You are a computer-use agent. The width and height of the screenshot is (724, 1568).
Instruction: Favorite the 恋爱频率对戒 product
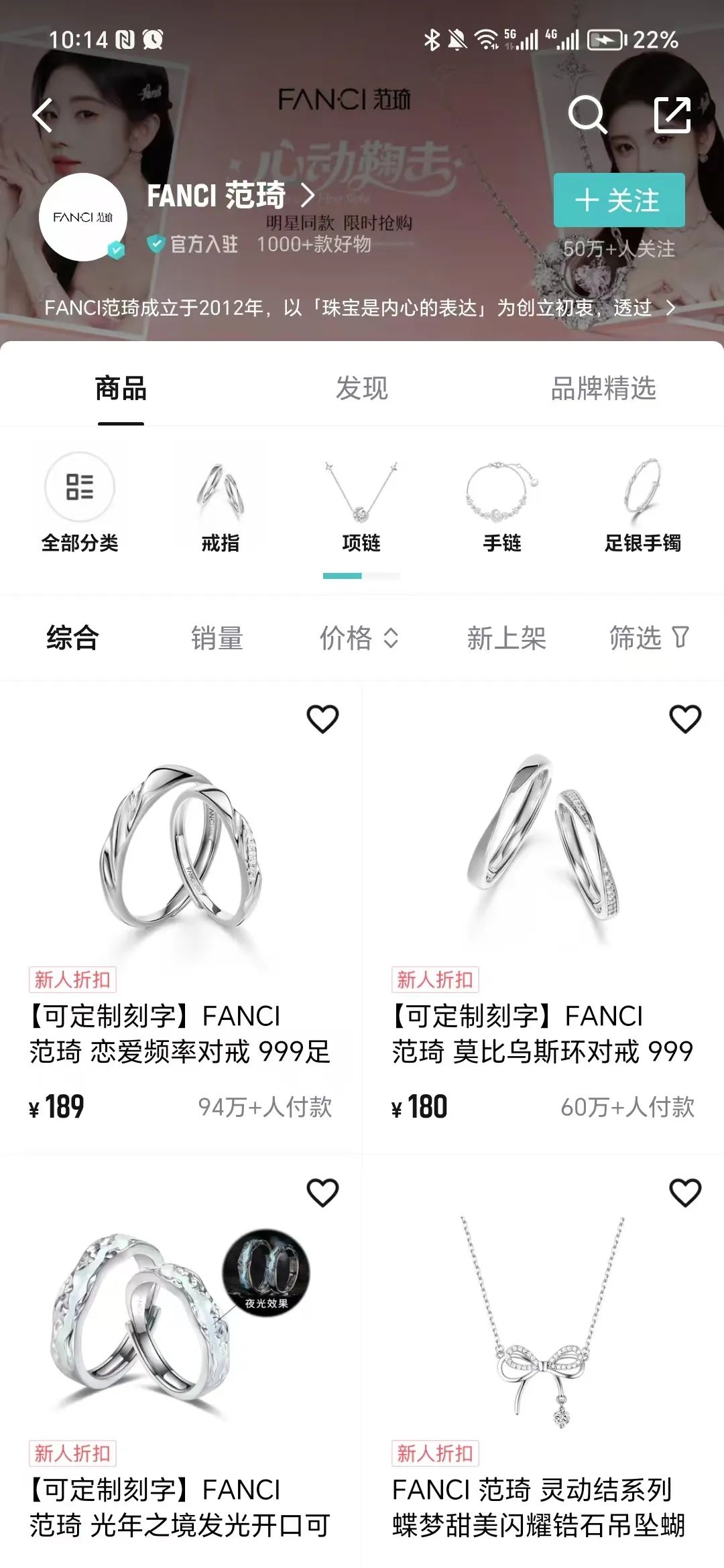pos(322,720)
